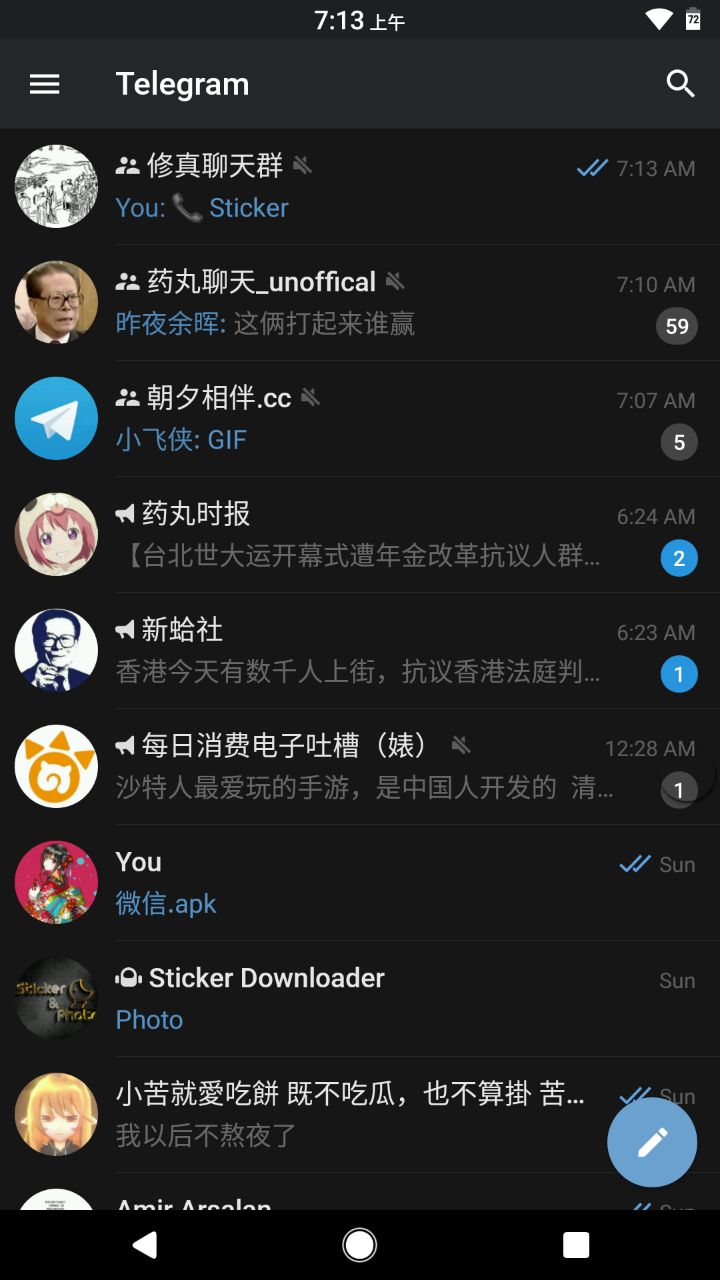720x1280 pixels.
Task: Tap the system back button
Action: click(145, 1245)
